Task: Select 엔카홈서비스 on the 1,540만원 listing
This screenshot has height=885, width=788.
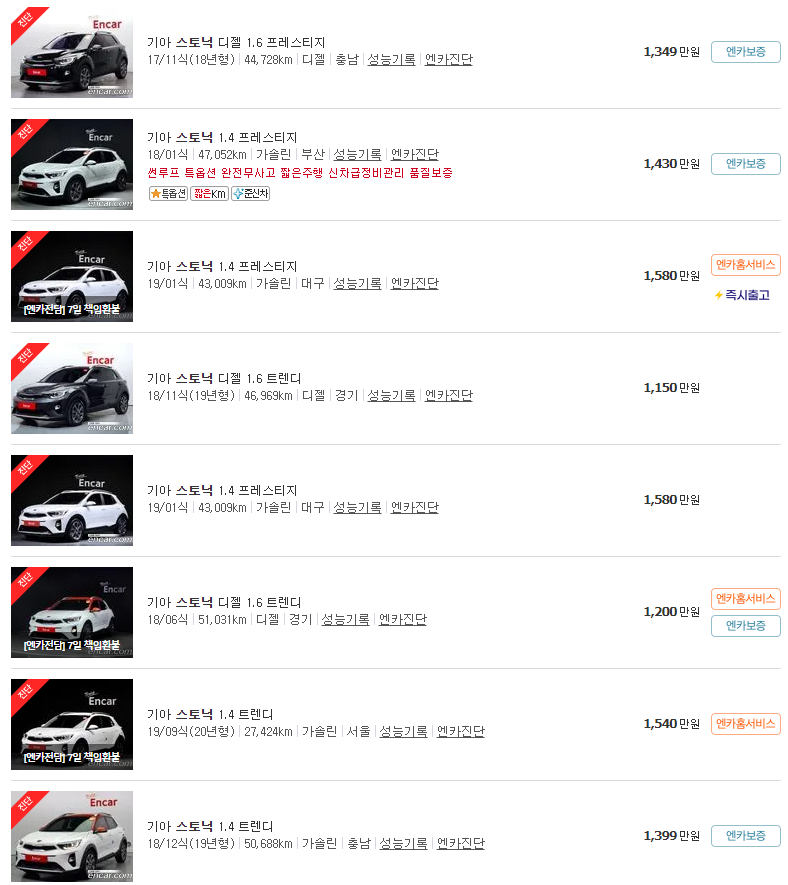Action: click(745, 724)
